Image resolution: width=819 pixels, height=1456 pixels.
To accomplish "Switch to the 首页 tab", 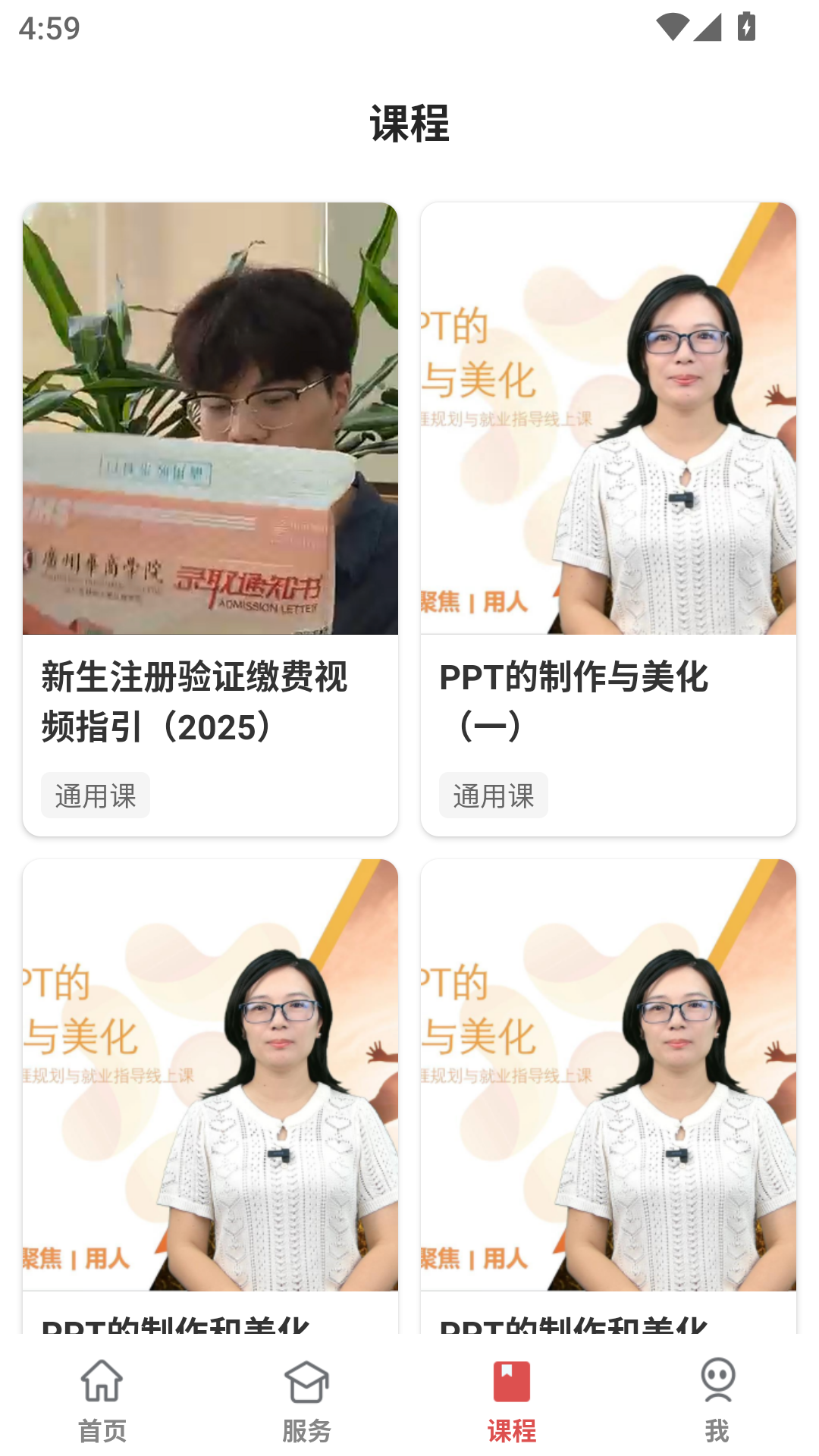I will [x=102, y=1400].
